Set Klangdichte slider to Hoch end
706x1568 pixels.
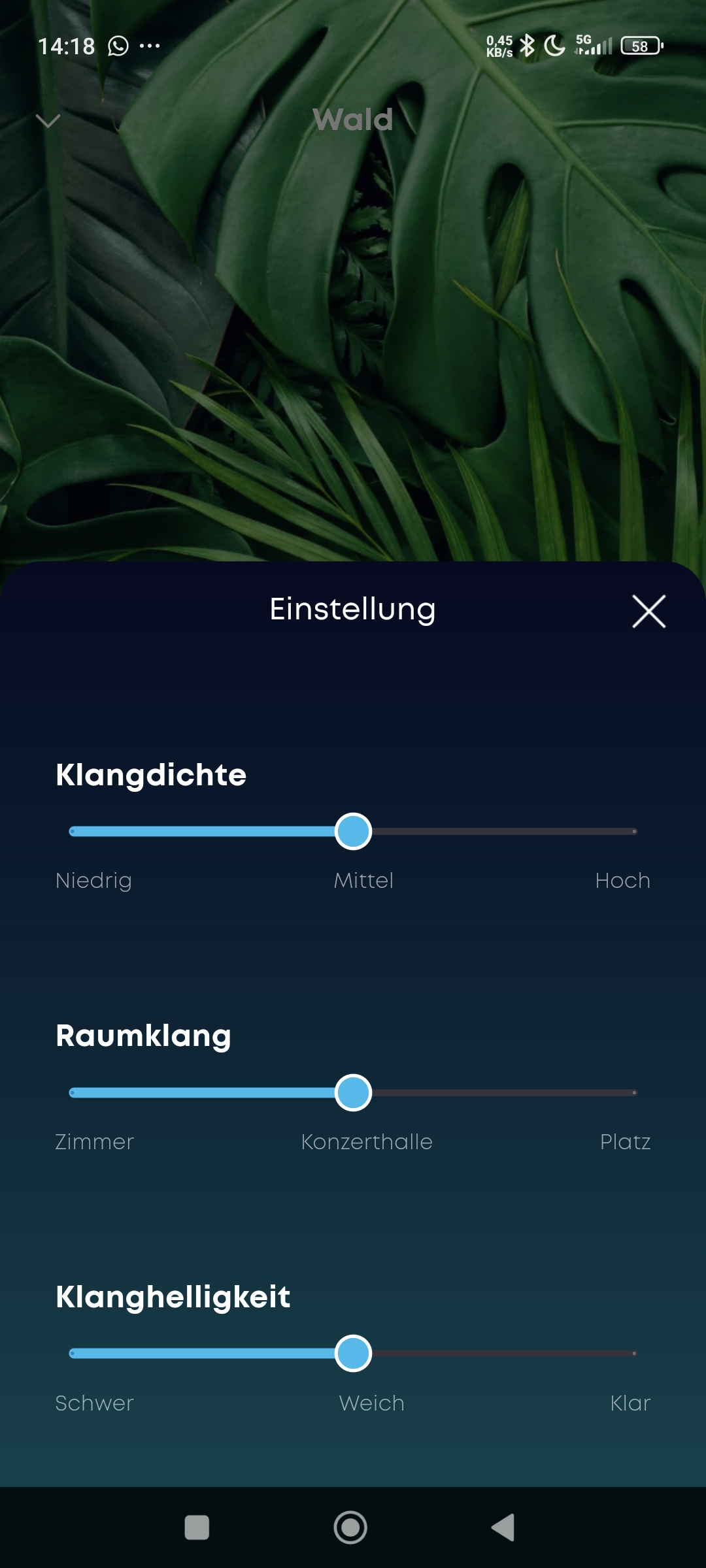(x=633, y=832)
